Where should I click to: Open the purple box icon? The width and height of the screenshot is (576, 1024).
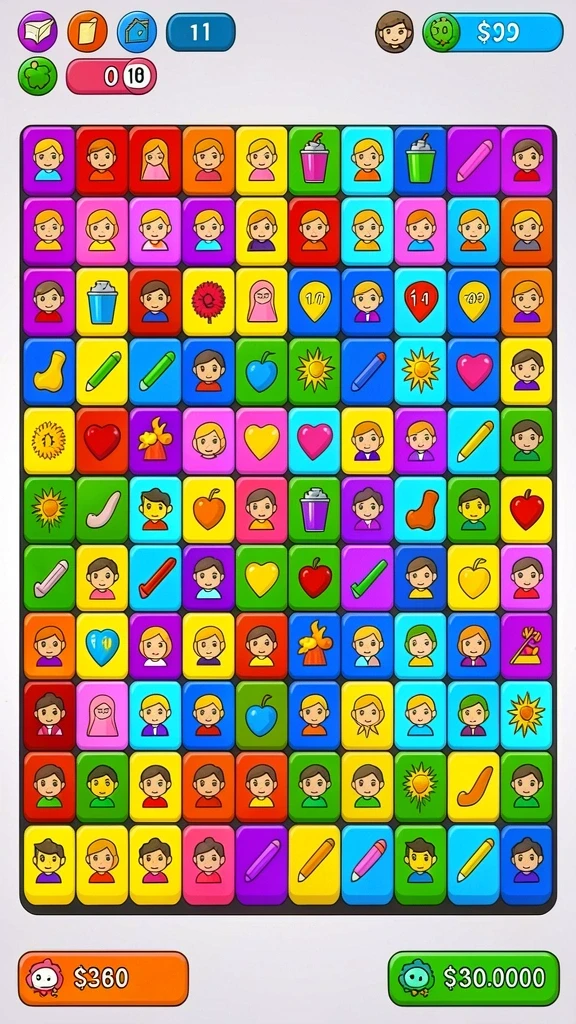[x=37, y=31]
